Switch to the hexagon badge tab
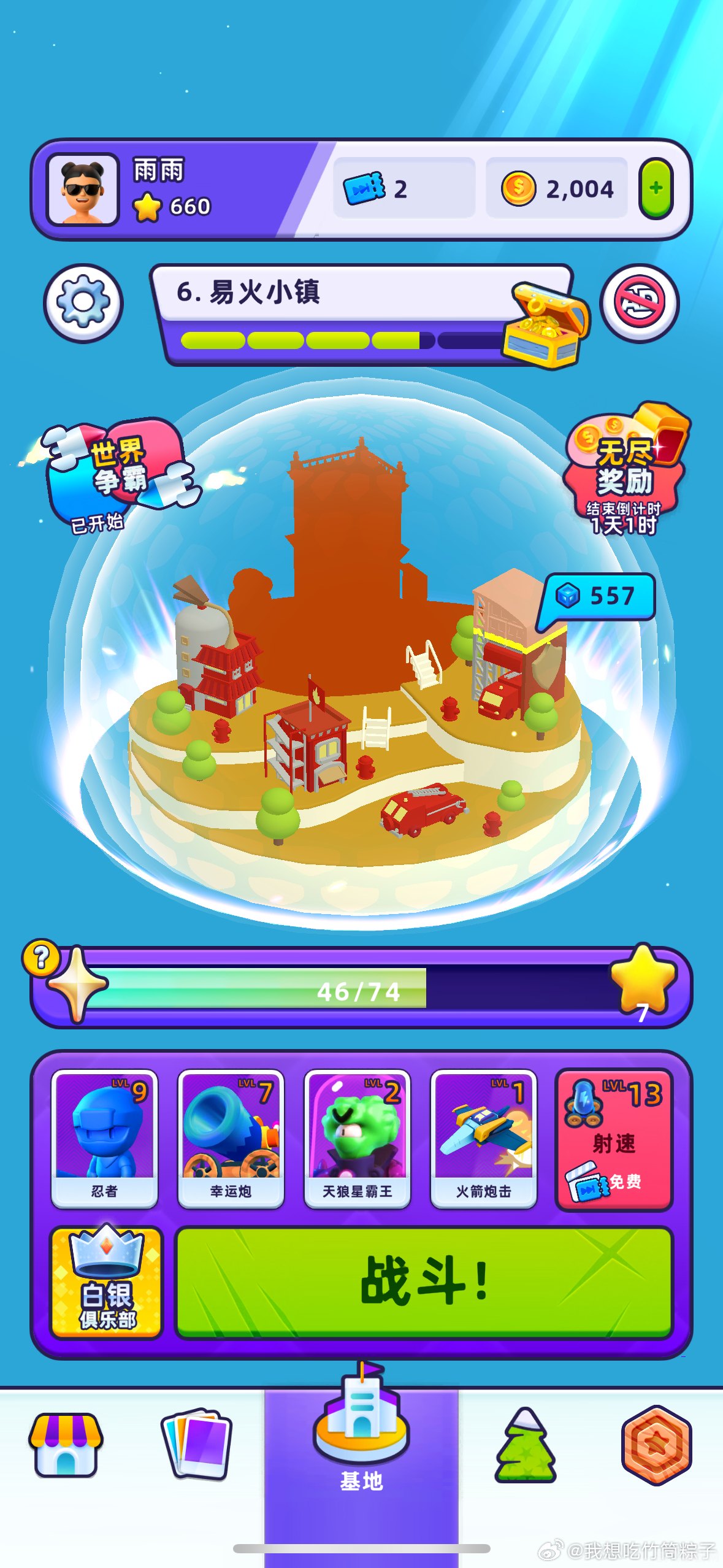 coord(656,1445)
